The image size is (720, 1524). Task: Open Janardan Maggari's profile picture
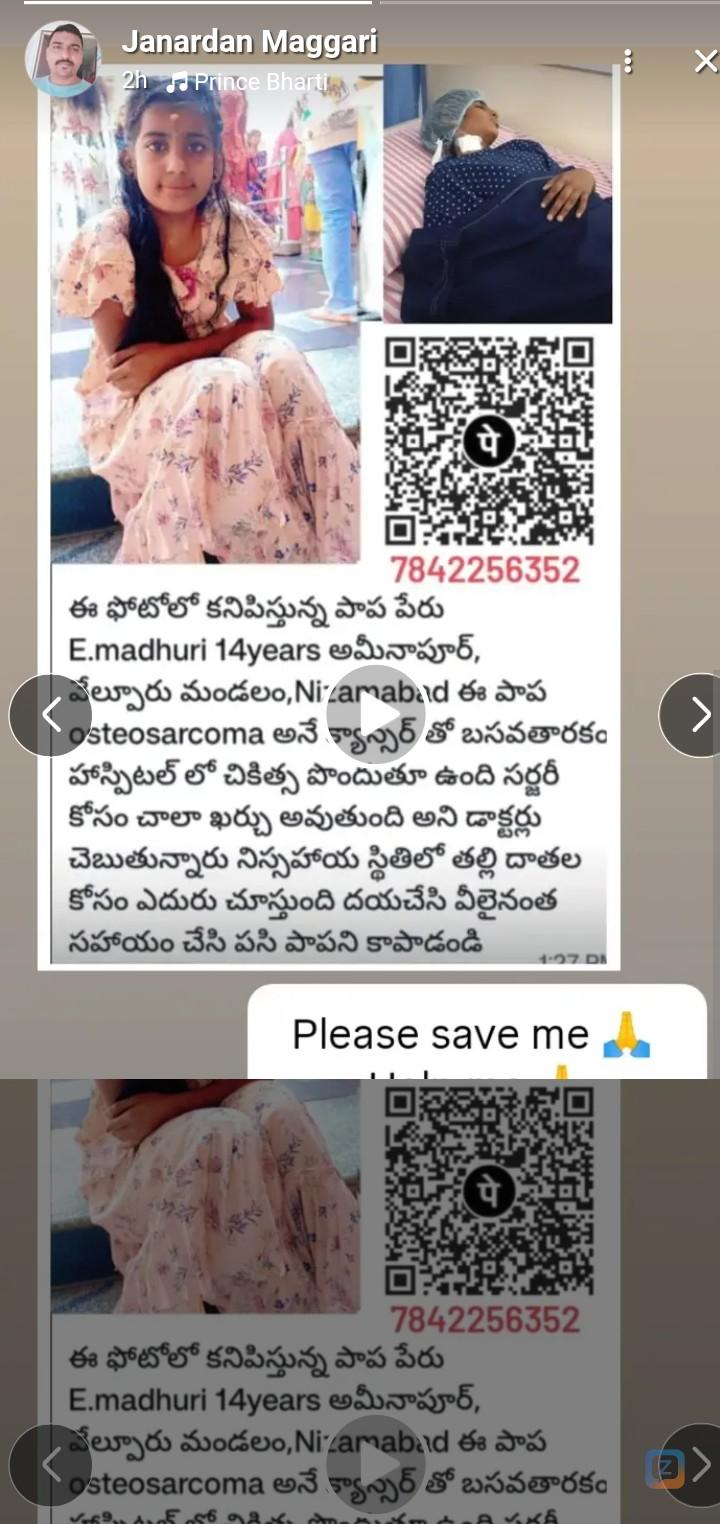click(63, 60)
